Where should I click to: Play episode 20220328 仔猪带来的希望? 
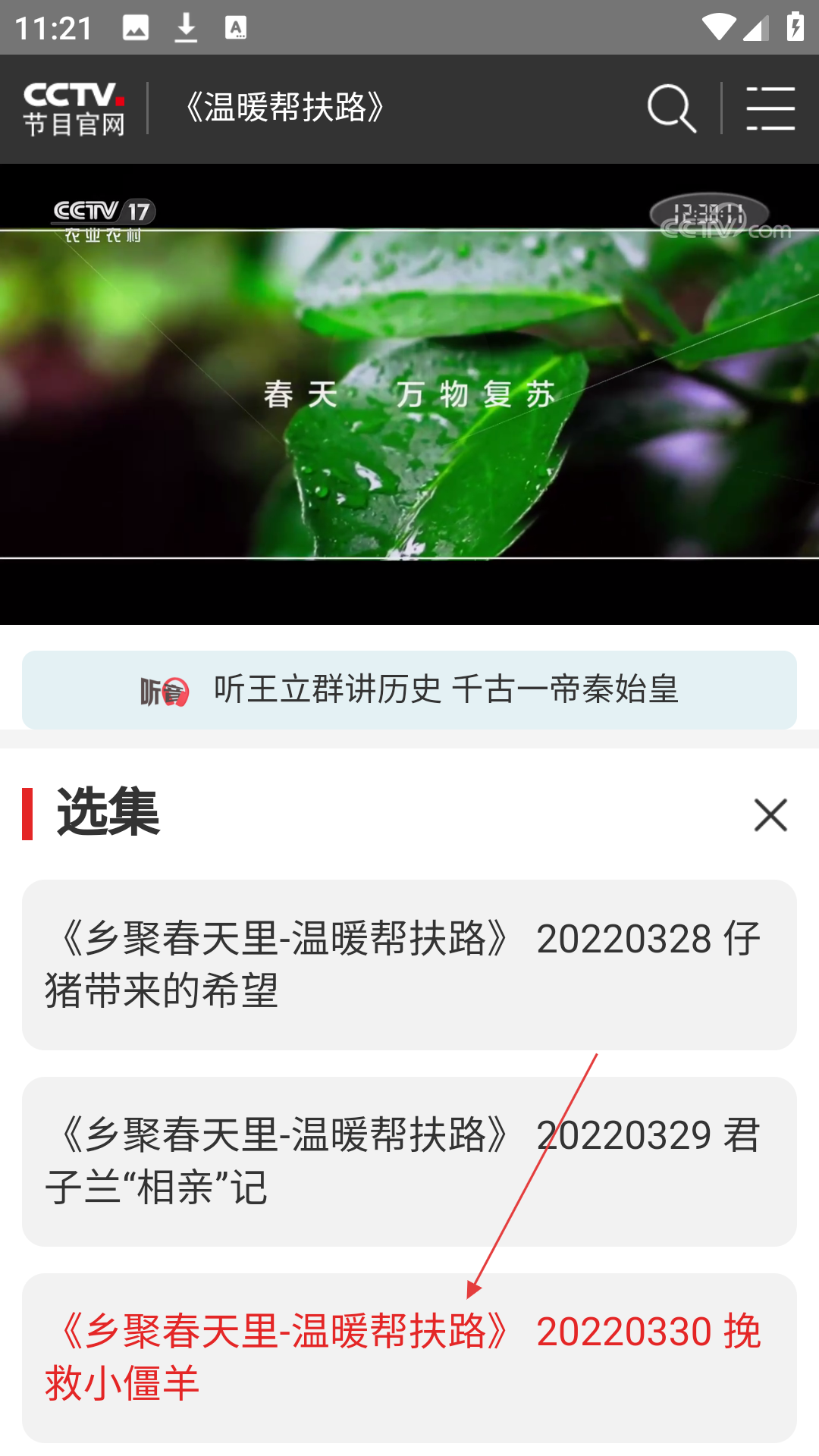(409, 965)
